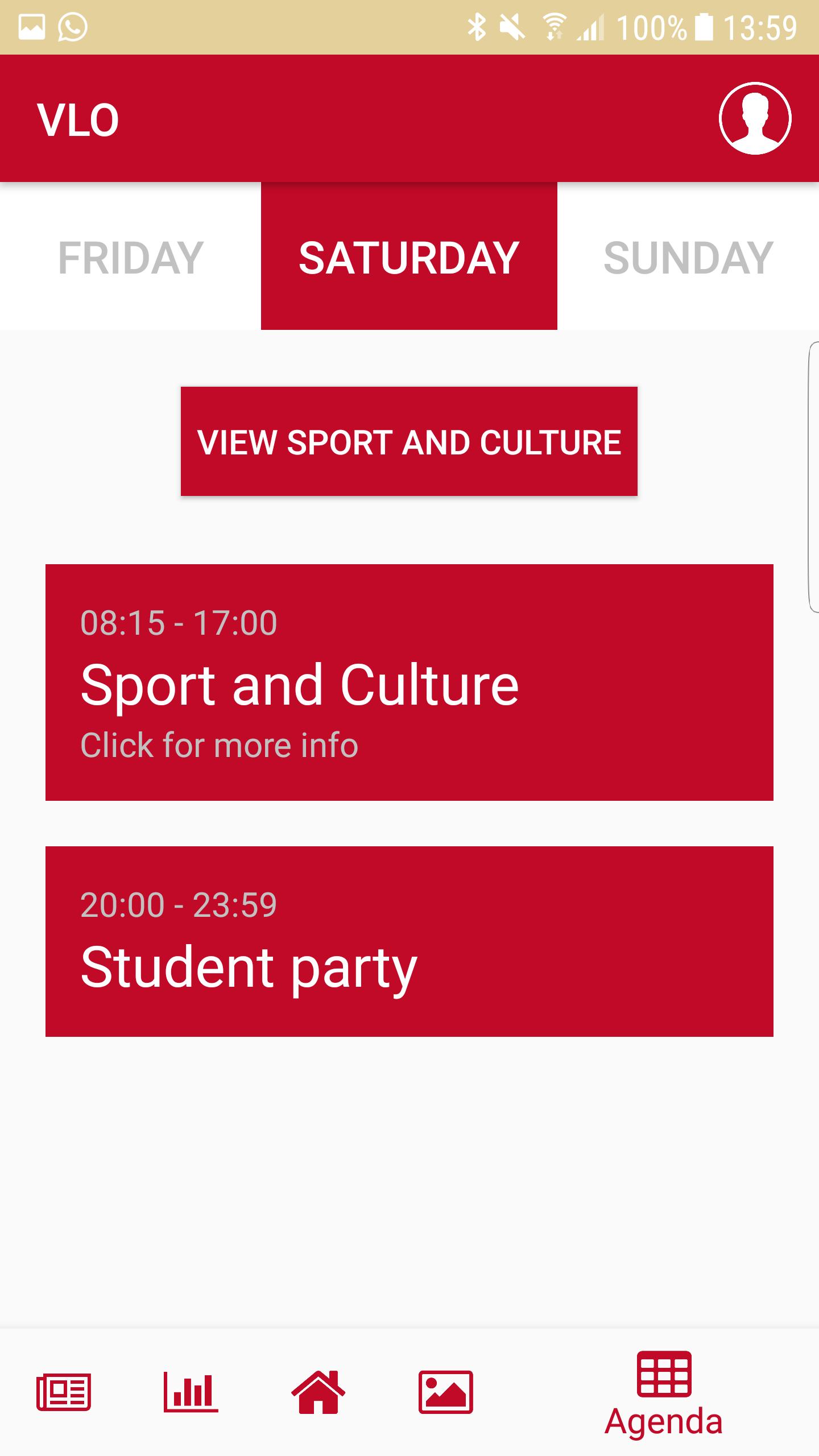This screenshot has height=1456, width=819.
Task: Go to the home tab
Action: [318, 1392]
